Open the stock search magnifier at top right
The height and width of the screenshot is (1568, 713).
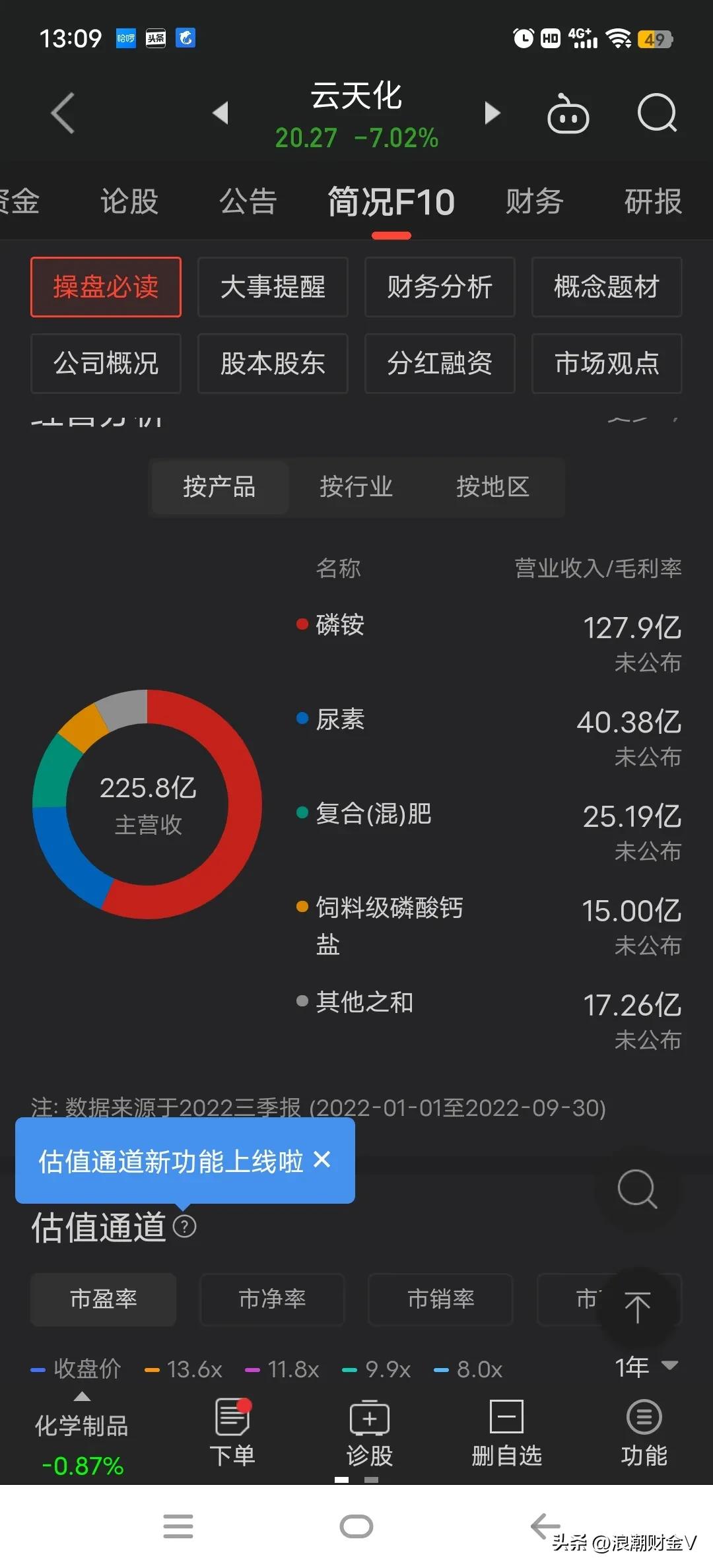657,112
